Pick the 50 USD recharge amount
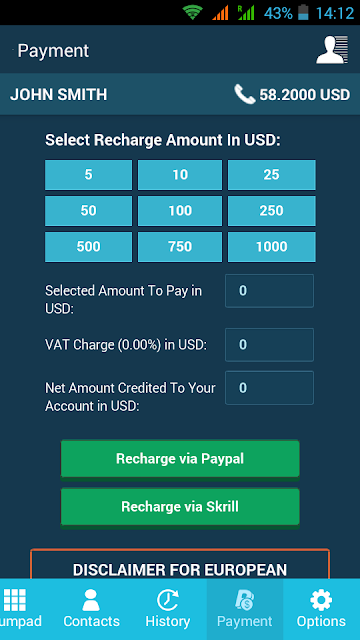The image size is (360, 640). coord(88,211)
